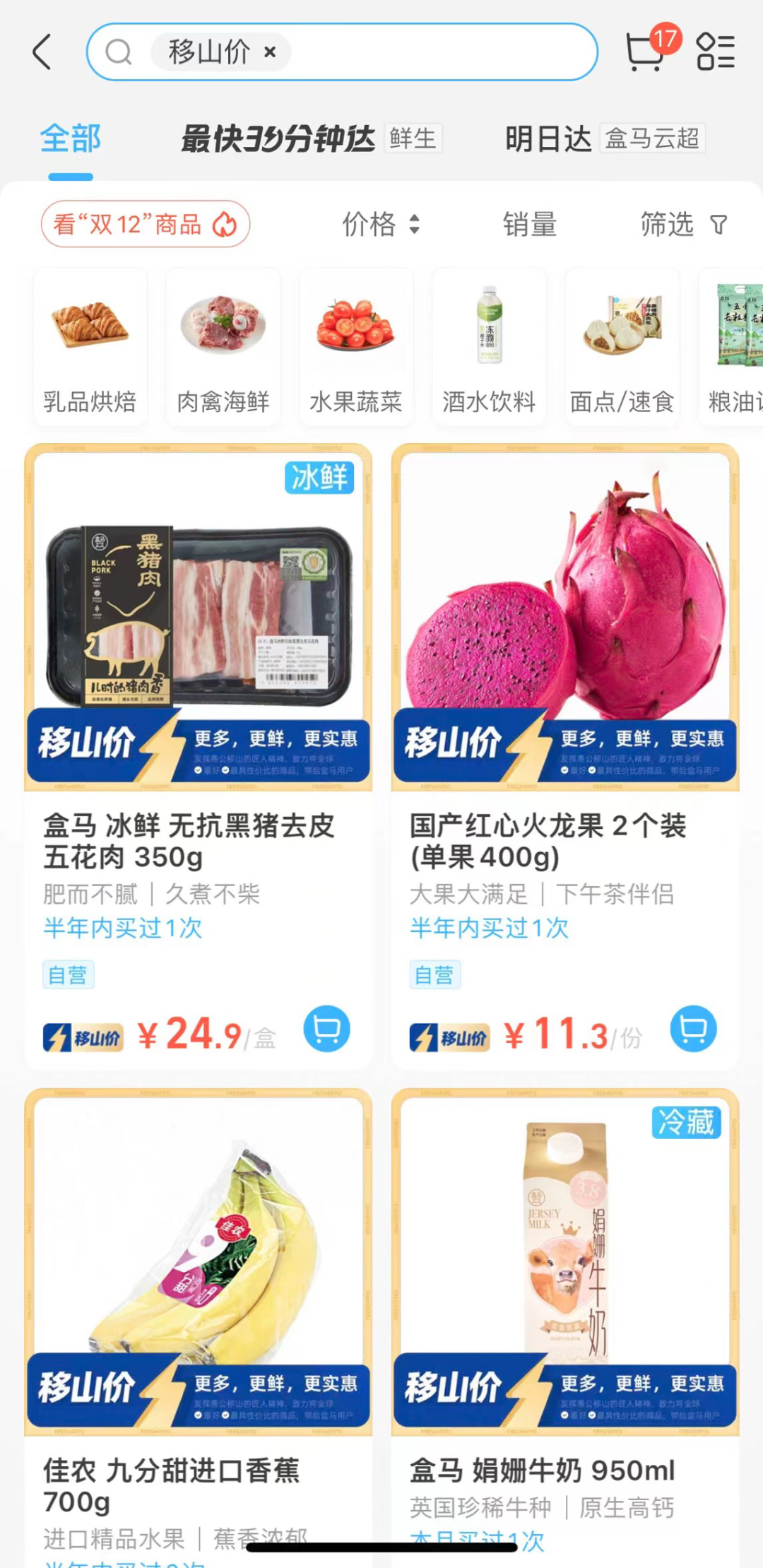Switch to the 明日达 盒马云超 tab
The height and width of the screenshot is (1568, 763).
click(x=604, y=138)
